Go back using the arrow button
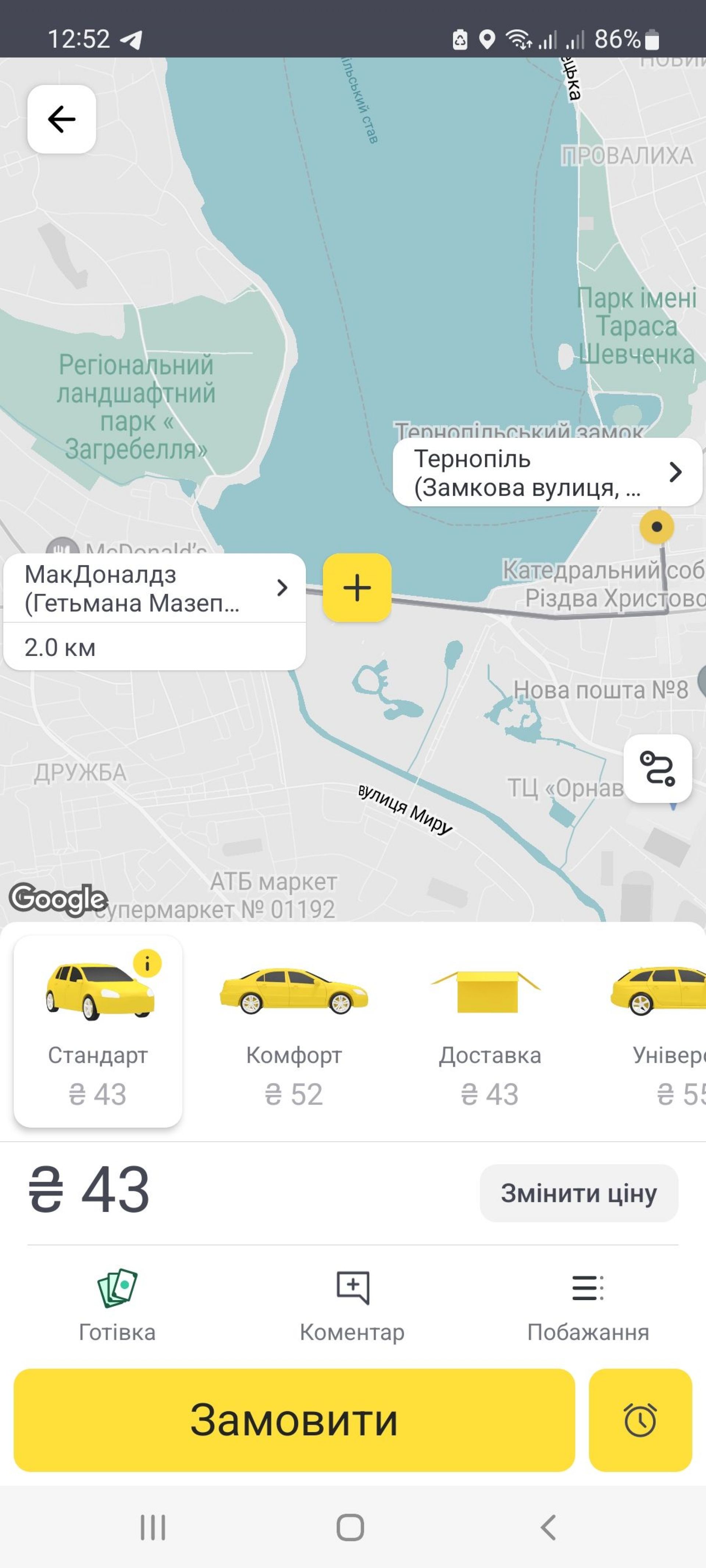The width and height of the screenshot is (706, 1568). 61,119
